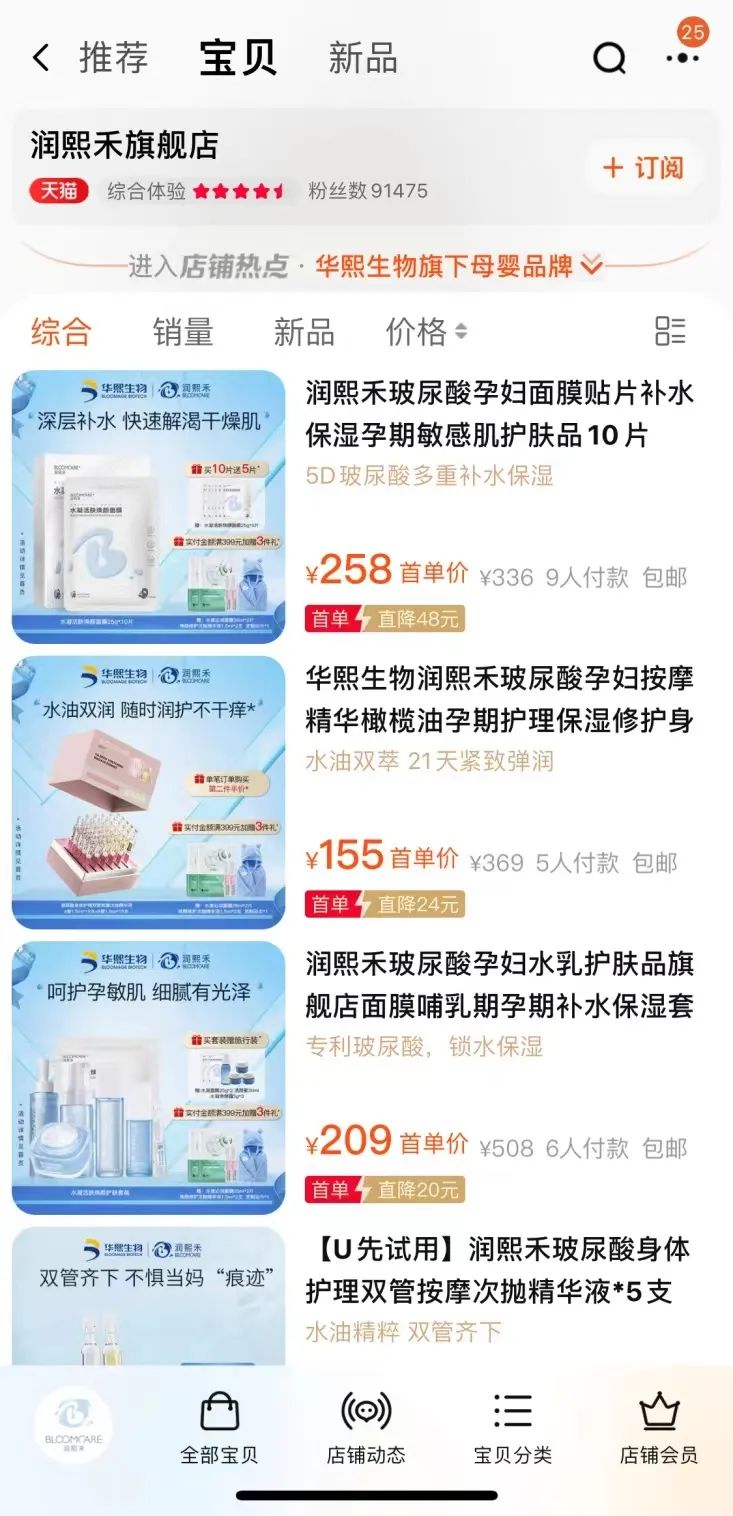Open the U先试用 次抛精华液 product
Screen dimensions: 733x1516
[498, 1270]
